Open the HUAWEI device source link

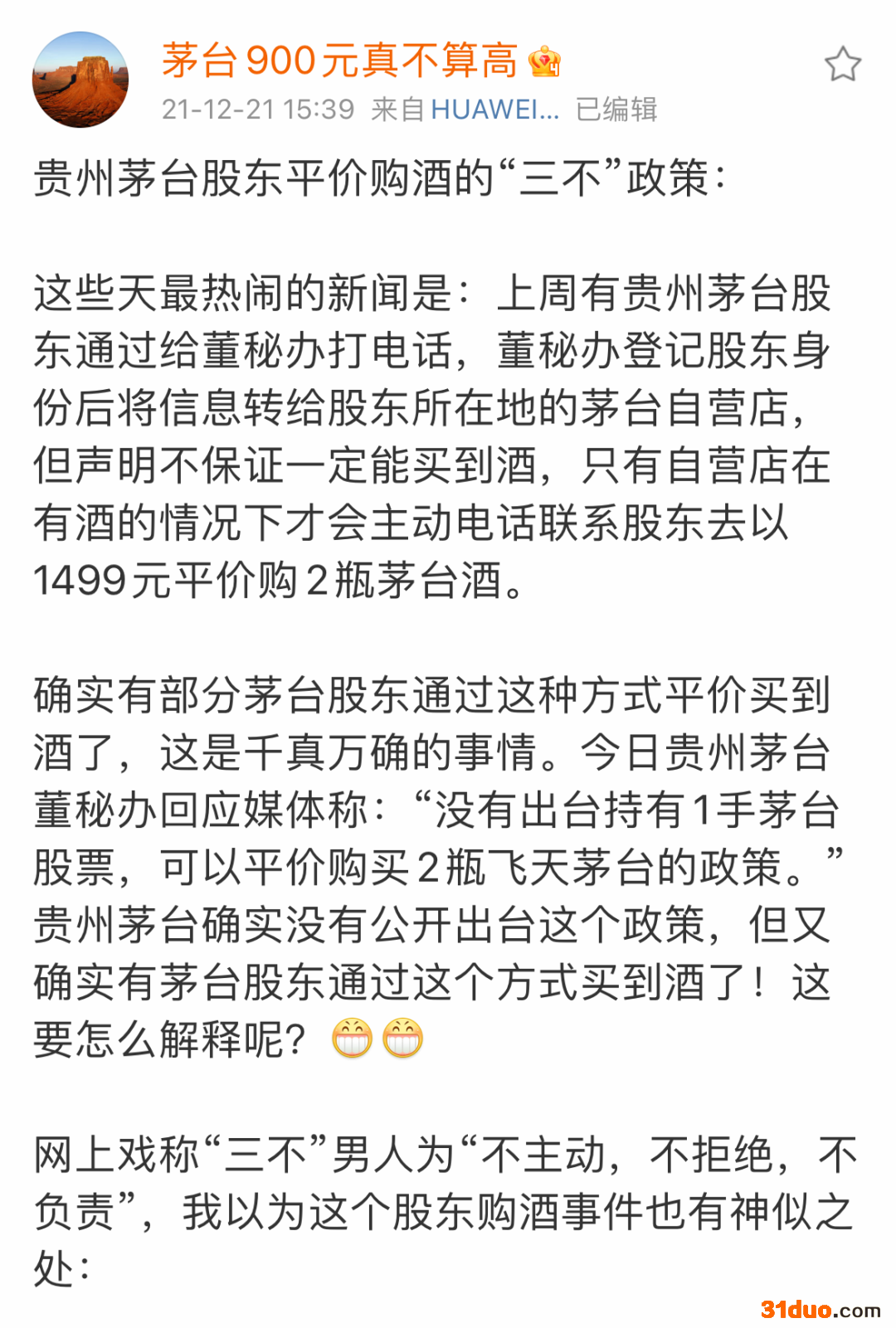coord(494,109)
